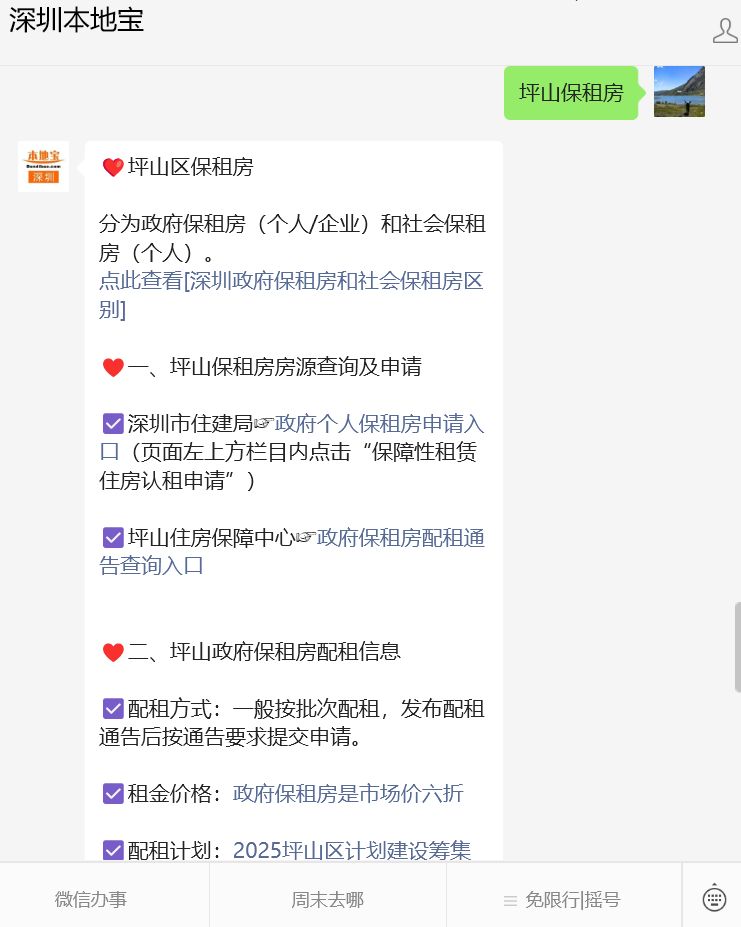
Task: Tap my own chat avatar
Action: pos(679,92)
